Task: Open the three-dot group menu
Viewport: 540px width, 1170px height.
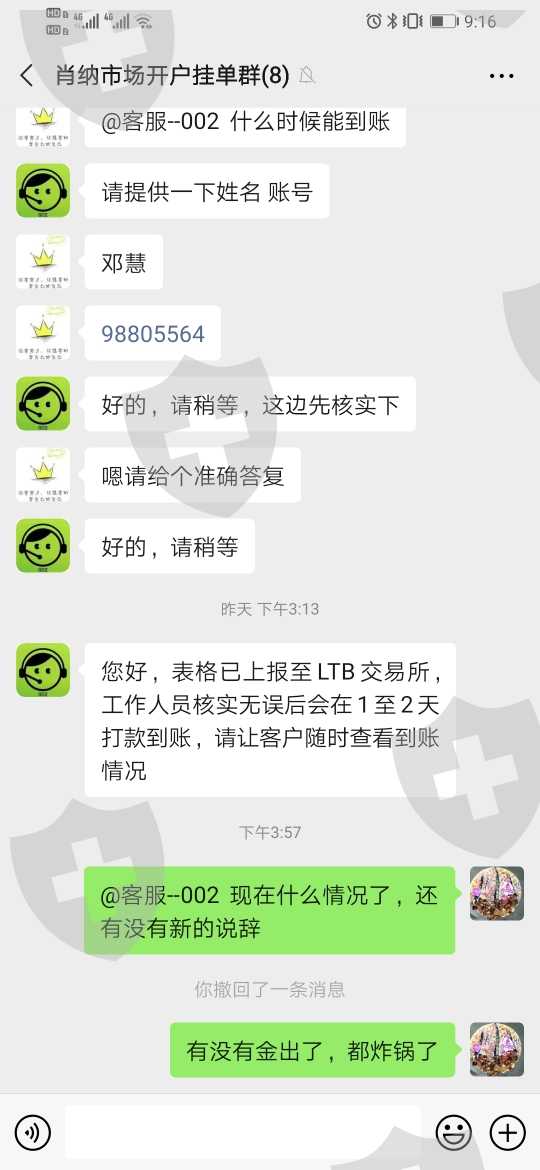Action: [x=501, y=76]
